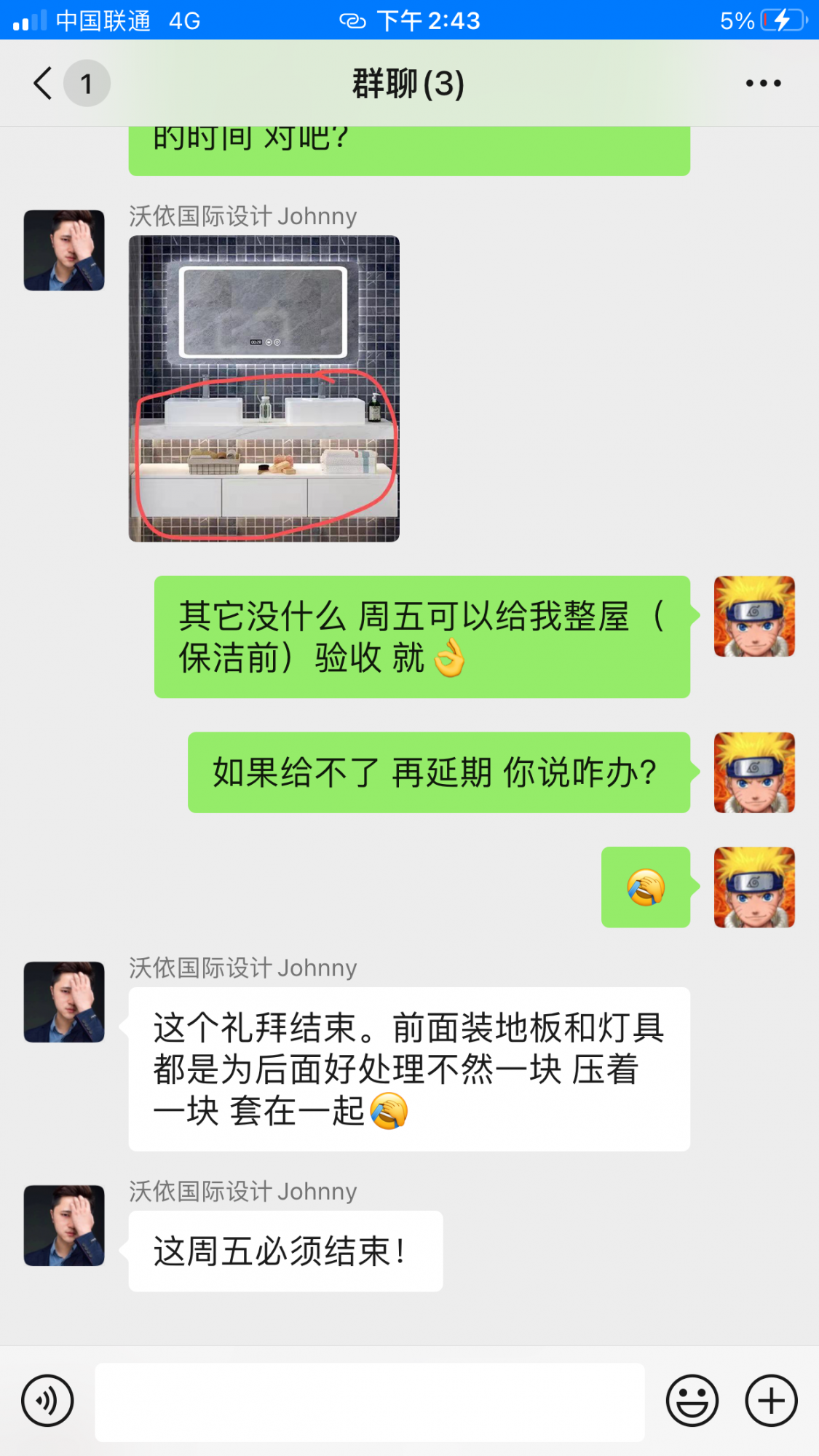This screenshot has width=819, height=1456.
Task: Switch to voice message input
Action: [47, 1401]
